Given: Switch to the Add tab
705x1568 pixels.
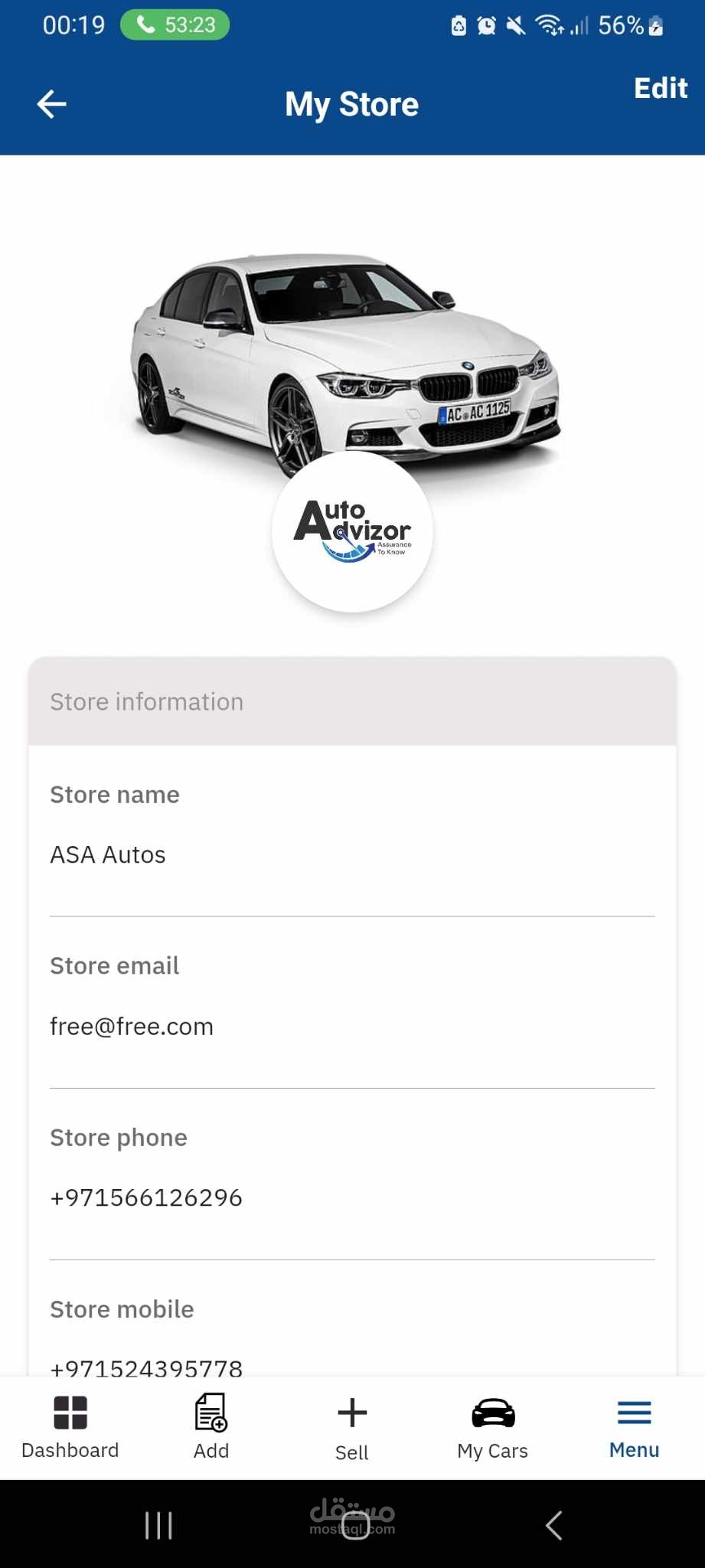Looking at the screenshot, I should tap(211, 1427).
